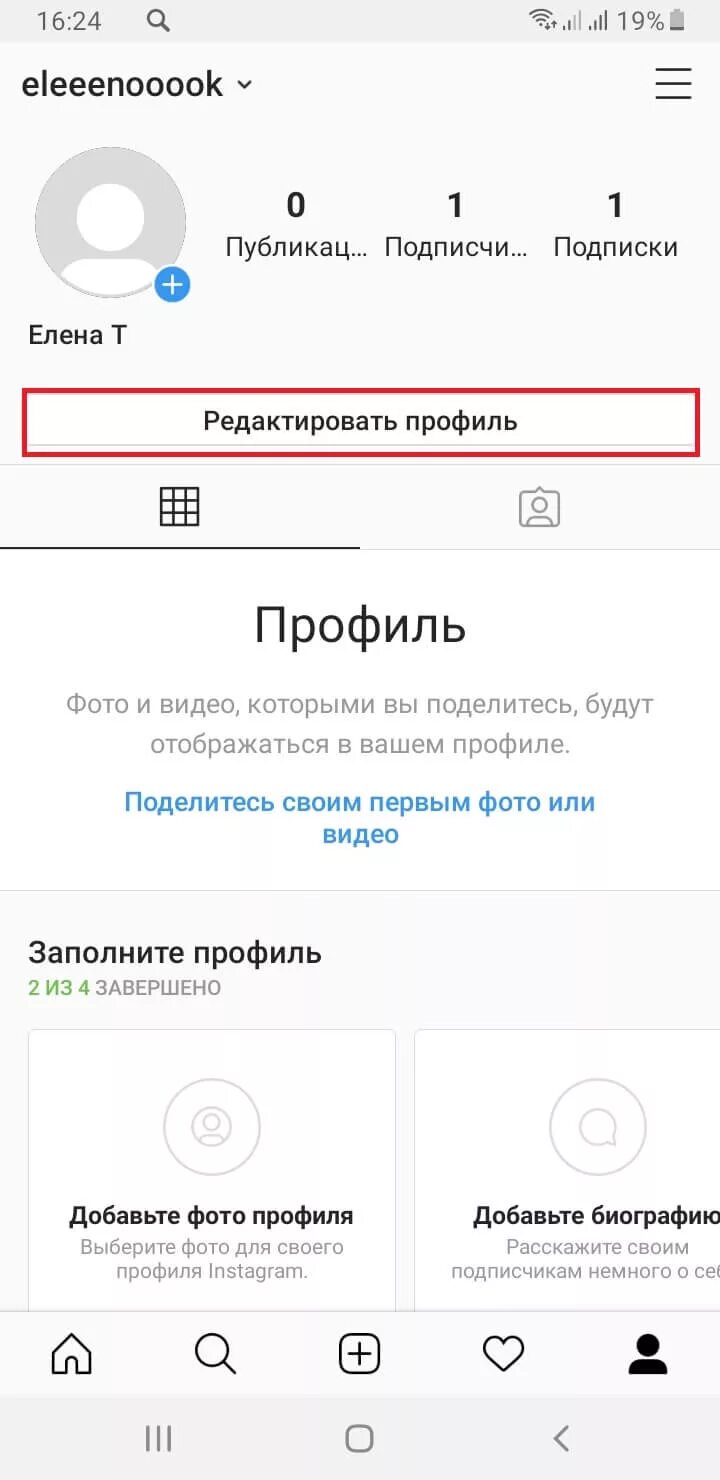The width and height of the screenshot is (720, 1480).
Task: Create a new post with the plus icon
Action: coord(360,1354)
